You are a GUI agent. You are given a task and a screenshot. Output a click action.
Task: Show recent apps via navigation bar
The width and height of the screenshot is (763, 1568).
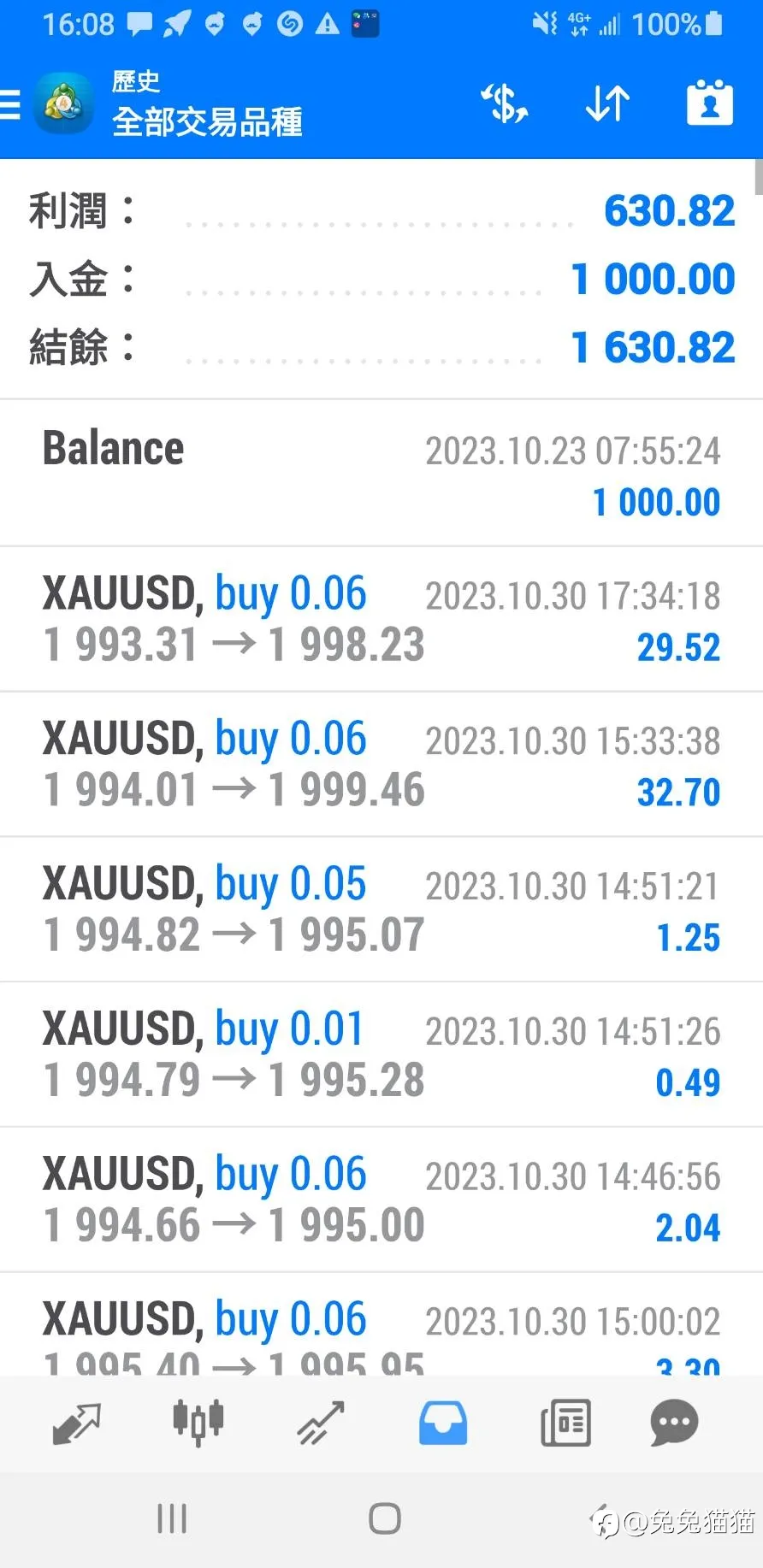[172, 1518]
